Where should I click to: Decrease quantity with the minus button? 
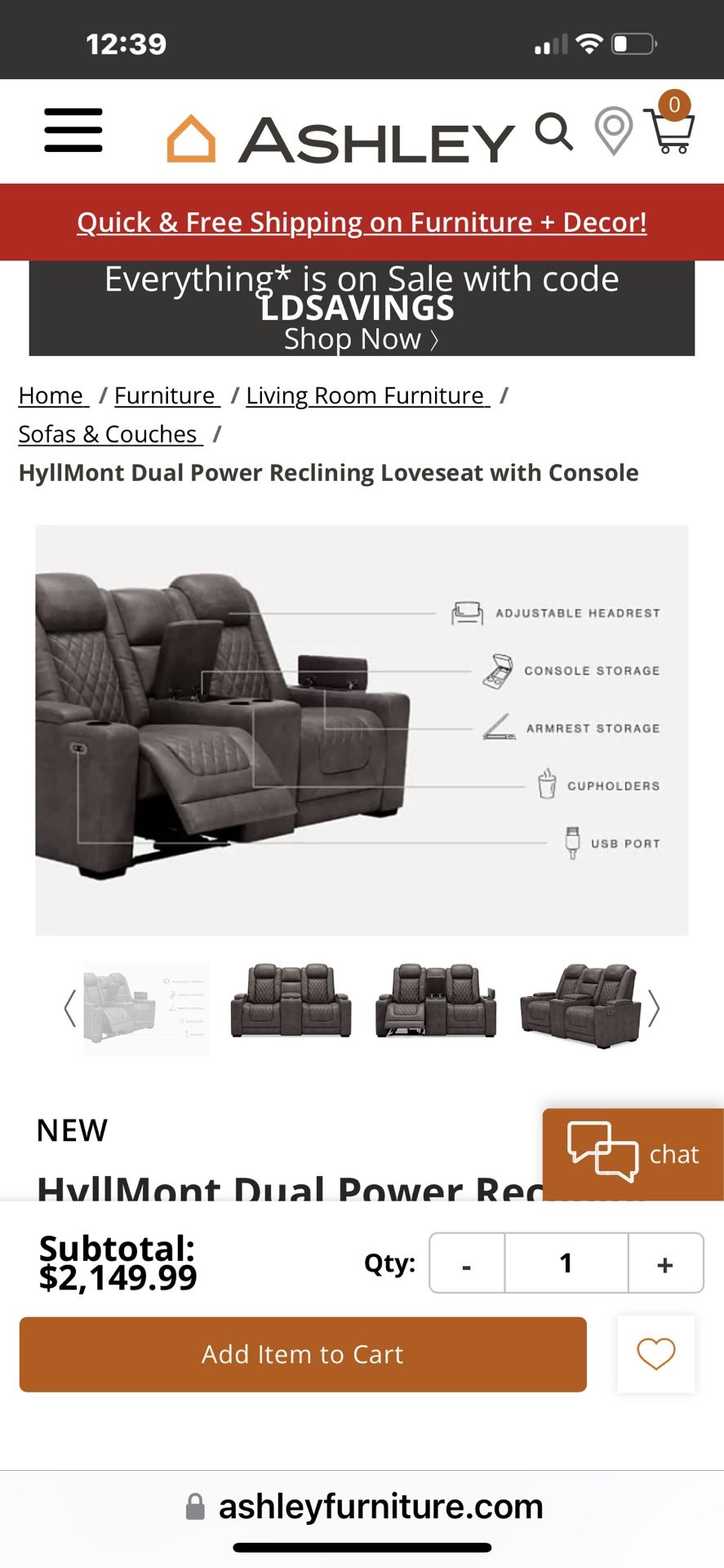(465, 1263)
